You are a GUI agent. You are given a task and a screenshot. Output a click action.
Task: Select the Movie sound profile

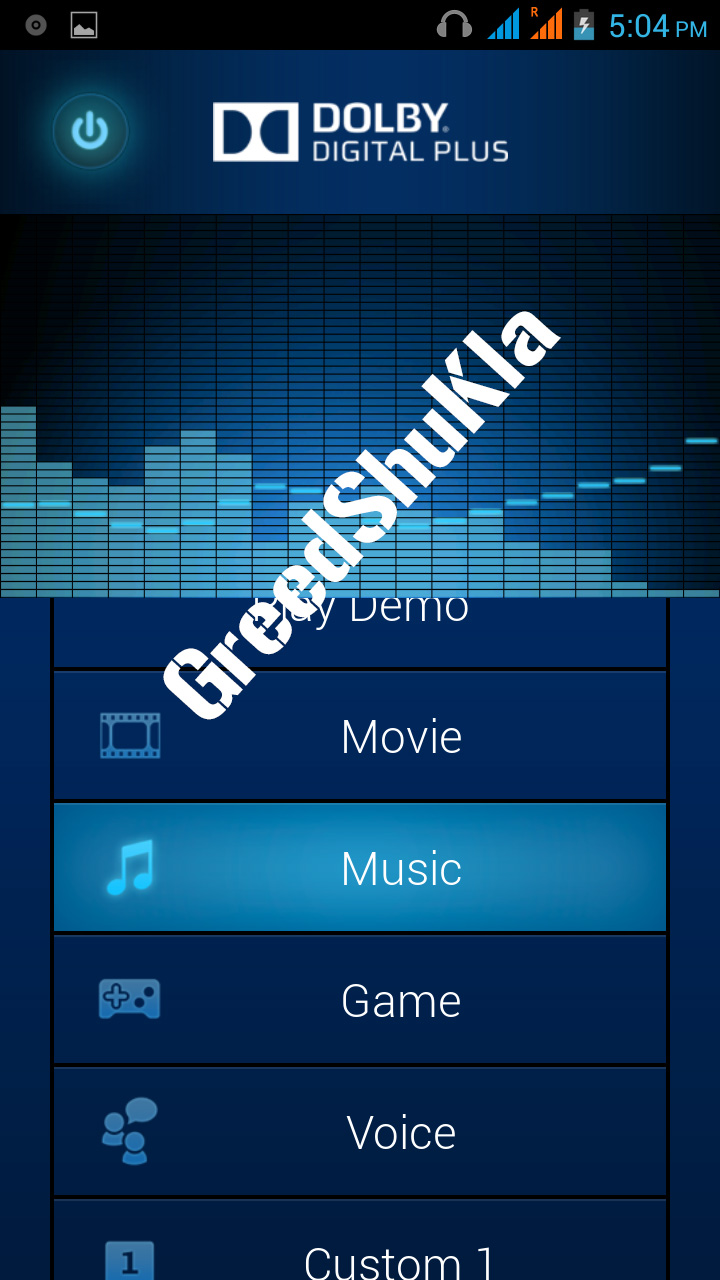point(360,736)
